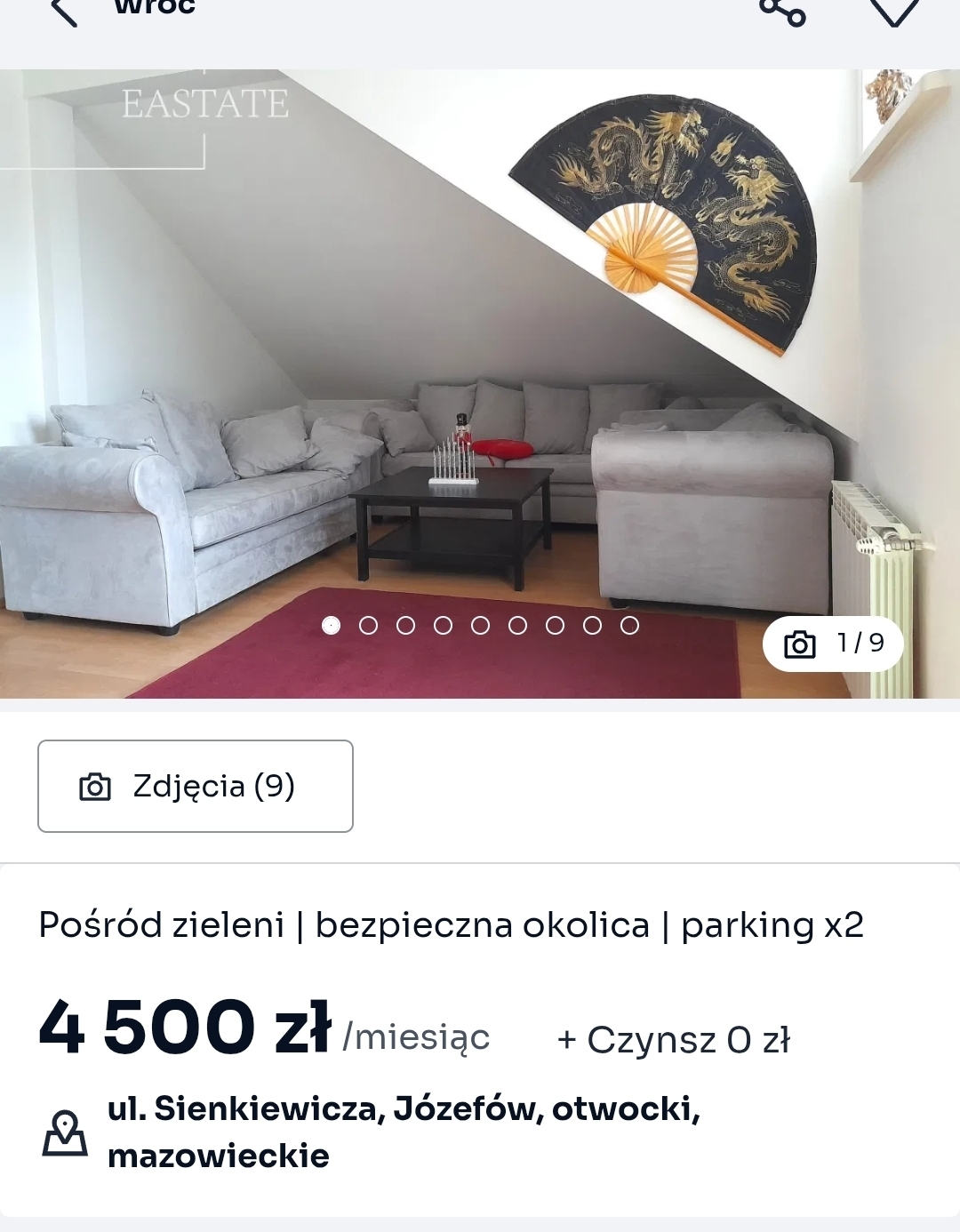
Task: Share this rental listing
Action: click(x=782, y=11)
